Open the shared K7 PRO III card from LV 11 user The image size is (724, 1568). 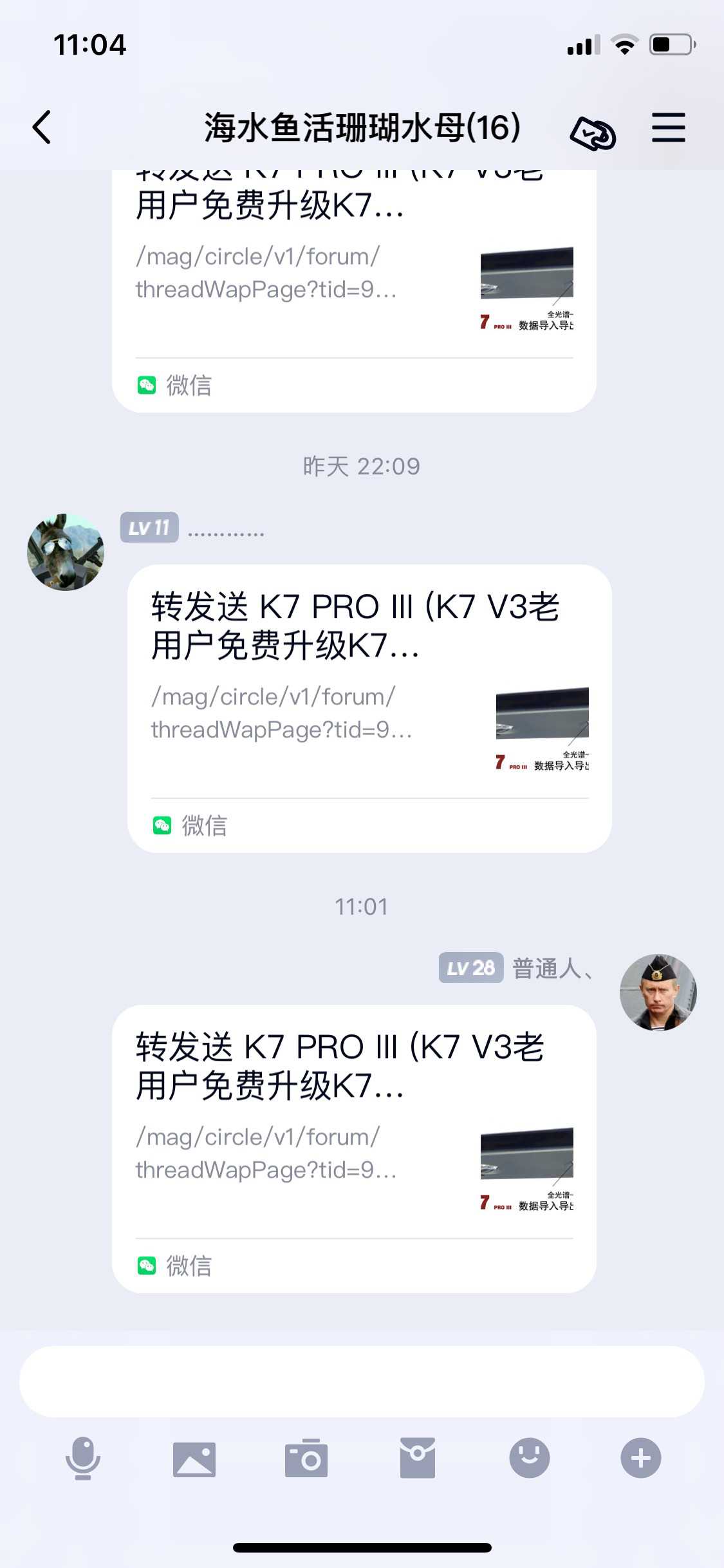click(369, 708)
